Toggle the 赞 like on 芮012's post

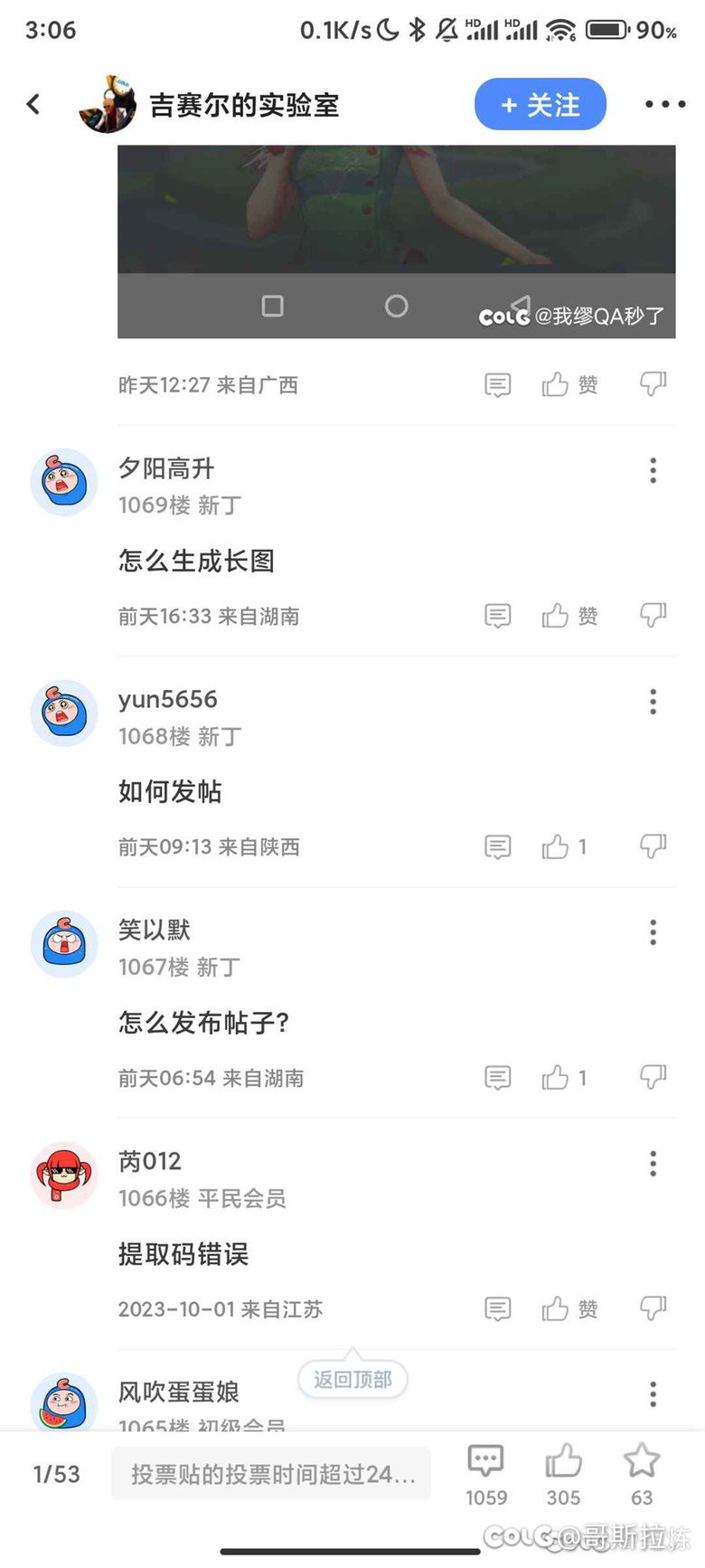pyautogui.click(x=569, y=1308)
